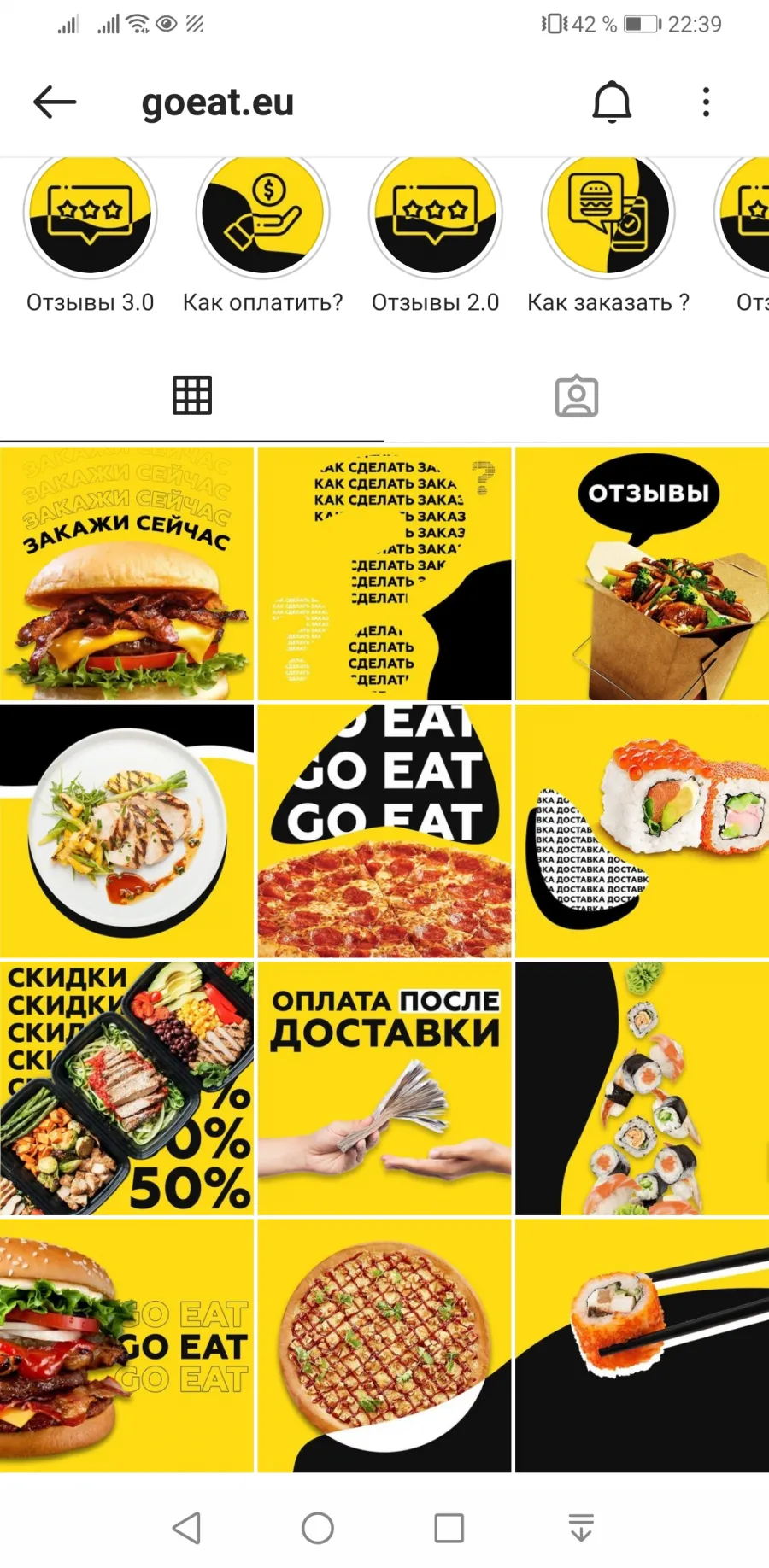Open the notifications bell for goeat.eu

(612, 102)
